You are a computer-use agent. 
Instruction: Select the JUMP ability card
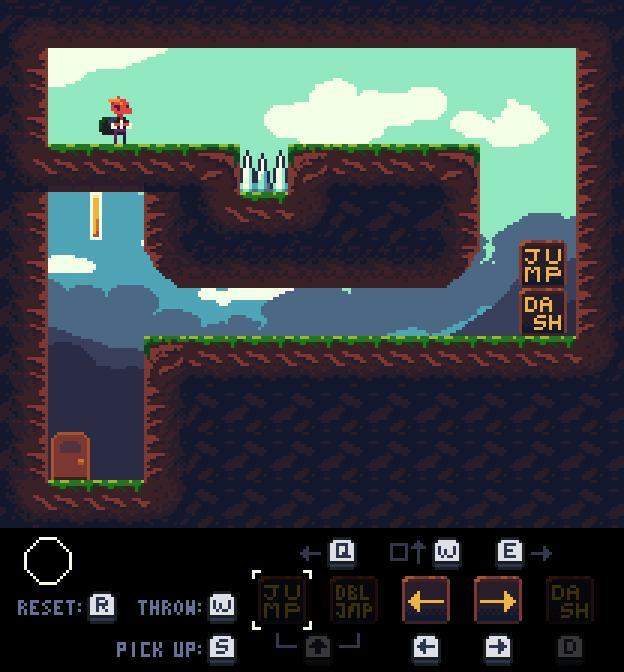tap(282, 601)
